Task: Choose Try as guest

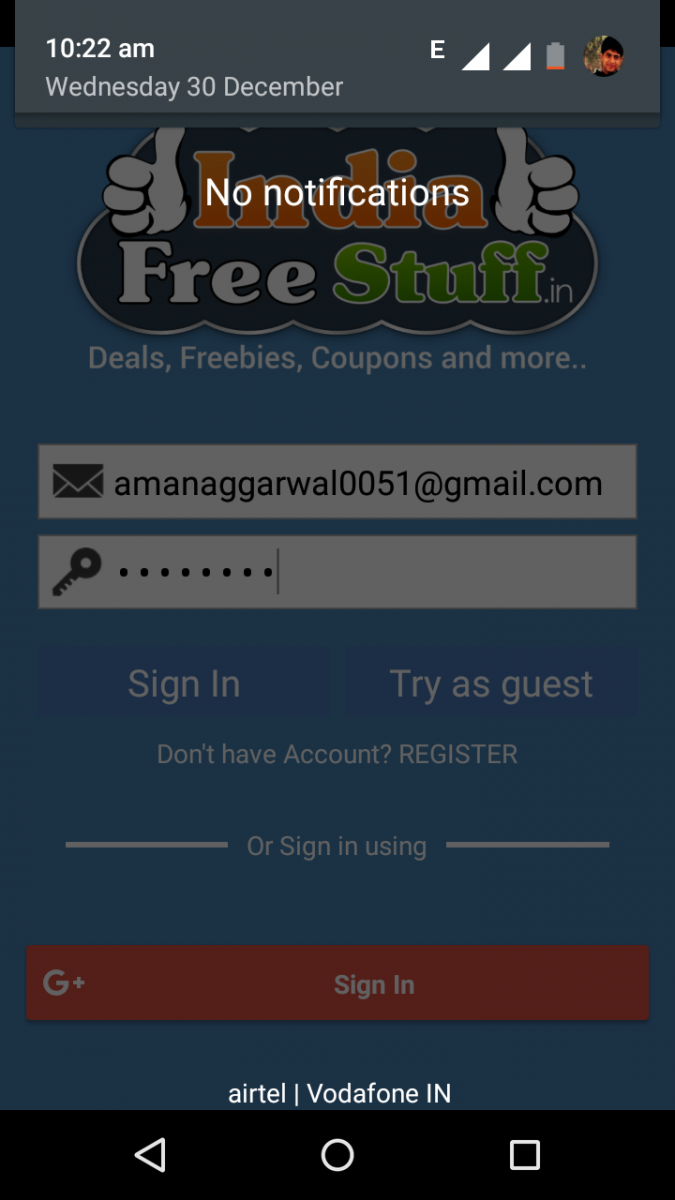Action: 491,684
